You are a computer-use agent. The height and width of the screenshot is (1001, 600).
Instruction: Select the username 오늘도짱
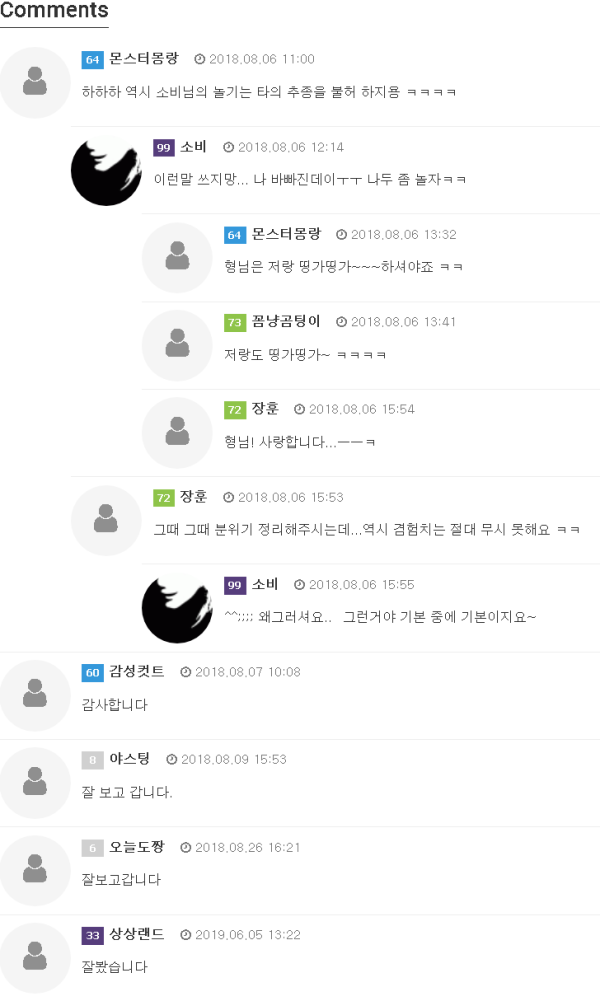136,847
